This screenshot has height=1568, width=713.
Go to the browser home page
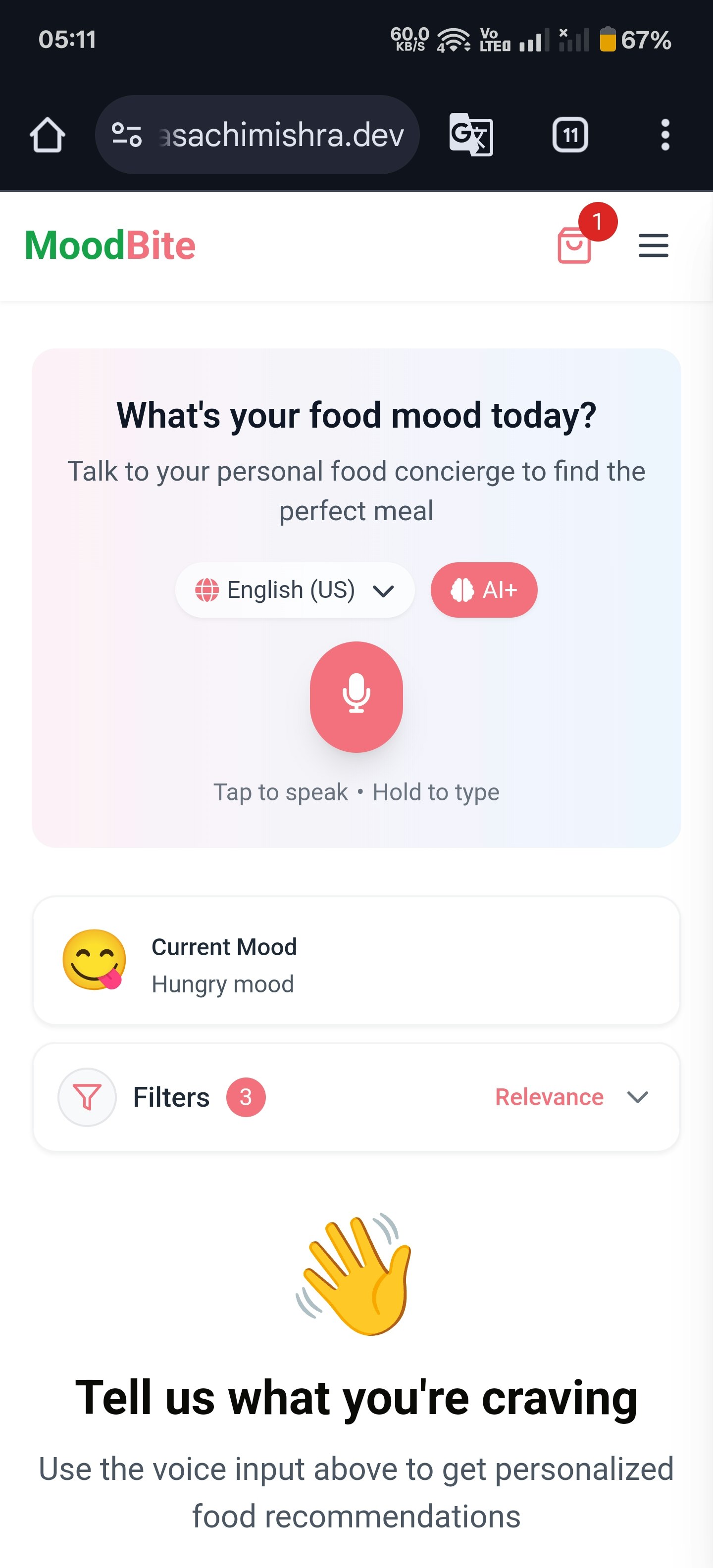point(48,135)
